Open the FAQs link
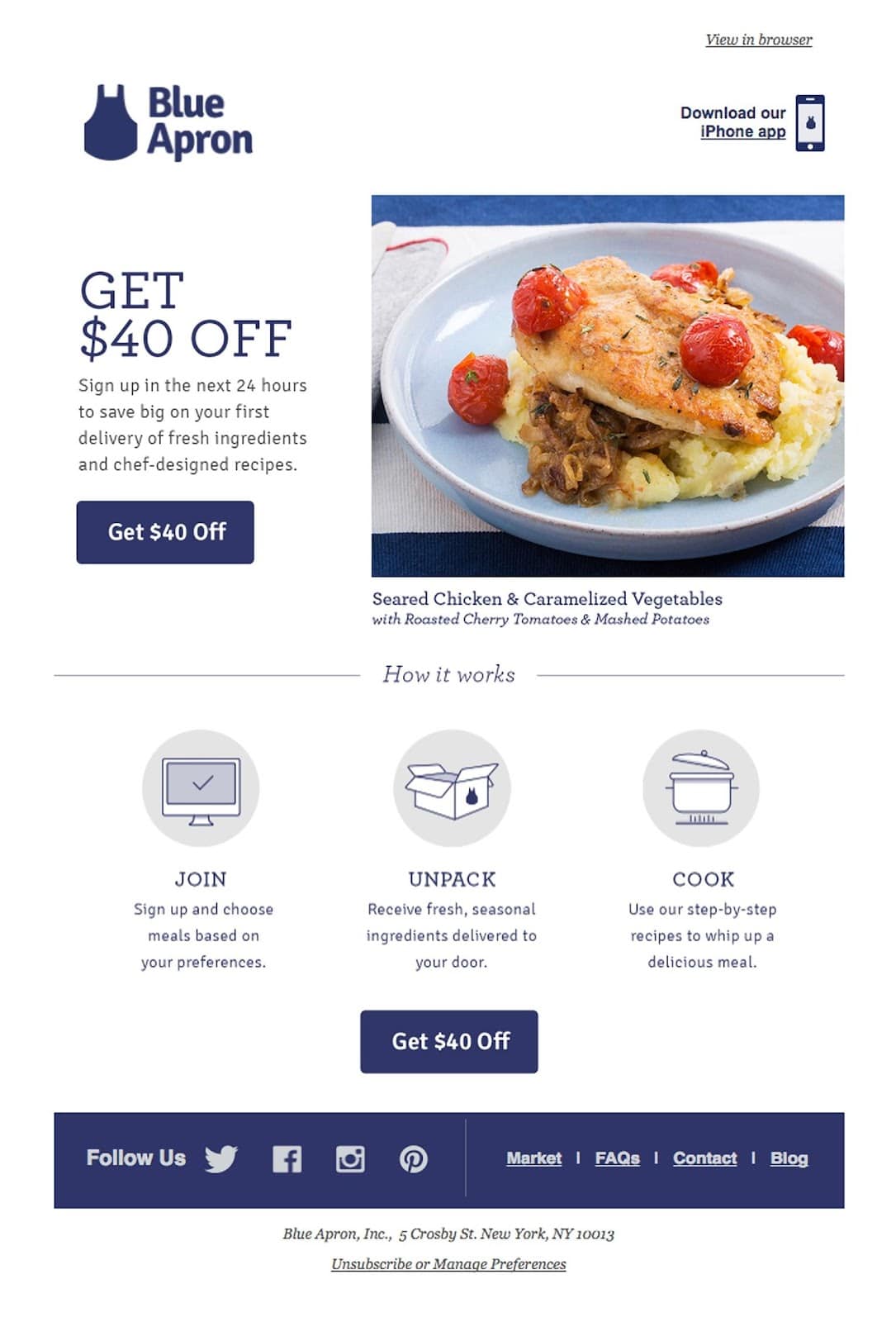The height and width of the screenshot is (1322, 896). pos(617,1158)
